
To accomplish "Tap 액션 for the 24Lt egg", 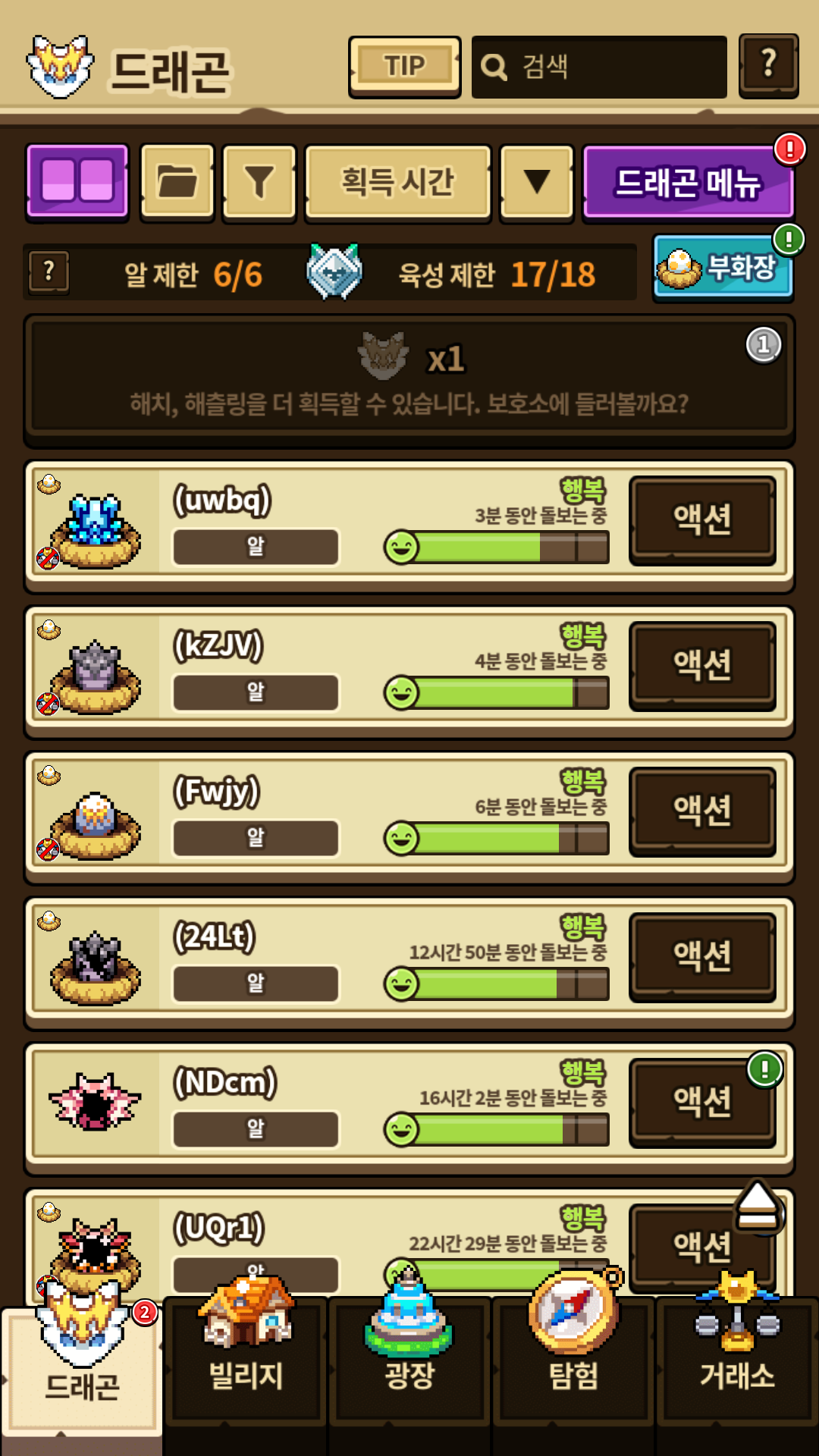I will 702,956.
